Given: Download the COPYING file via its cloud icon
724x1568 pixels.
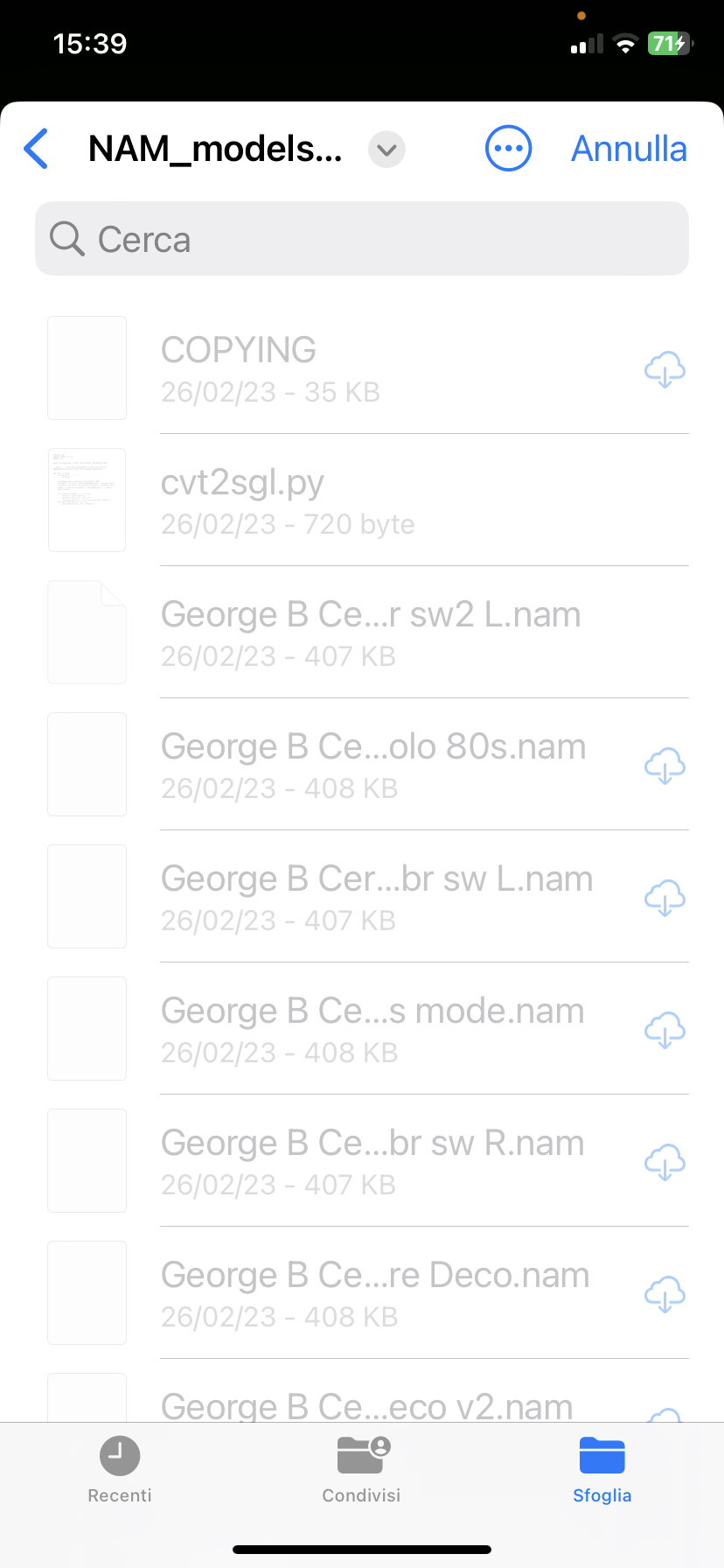Looking at the screenshot, I should (x=665, y=369).
